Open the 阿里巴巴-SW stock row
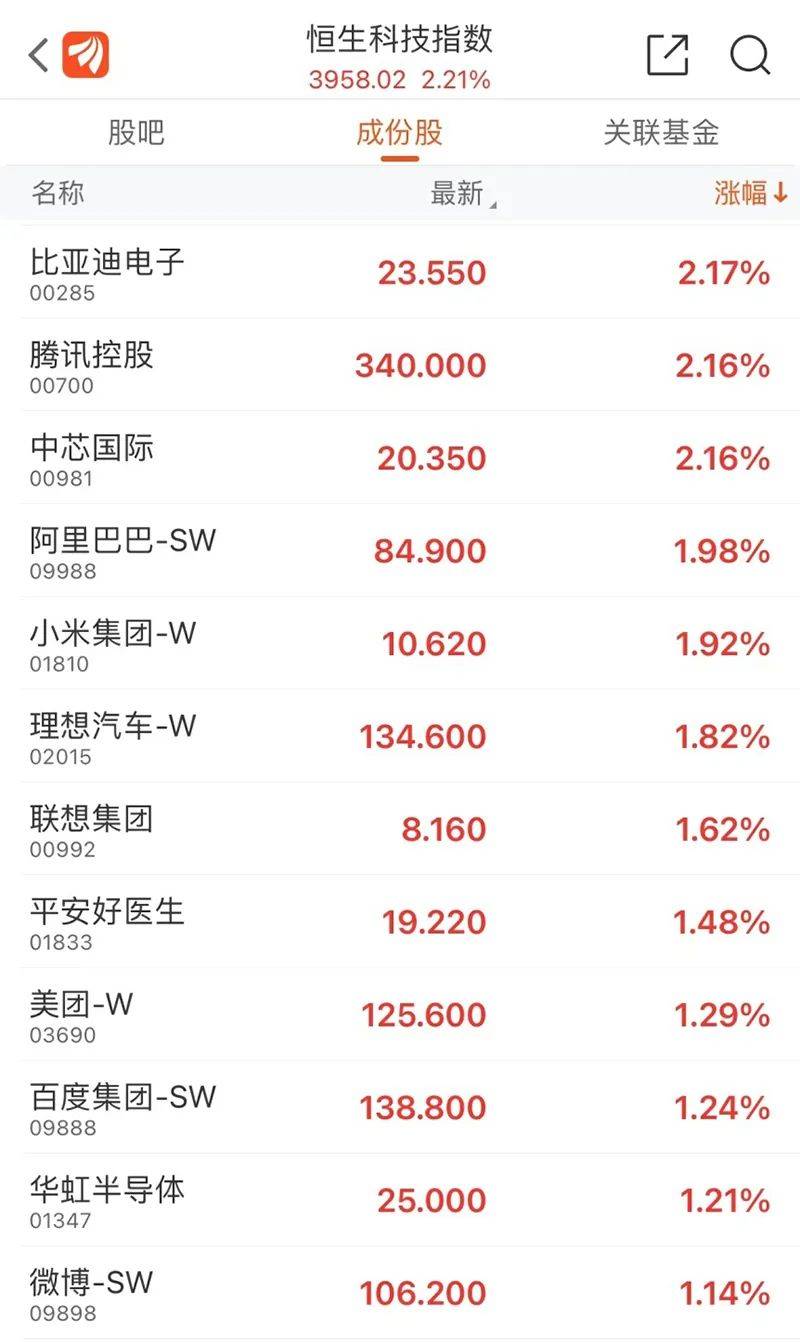Viewport: 800px width, 1342px height. click(400, 551)
